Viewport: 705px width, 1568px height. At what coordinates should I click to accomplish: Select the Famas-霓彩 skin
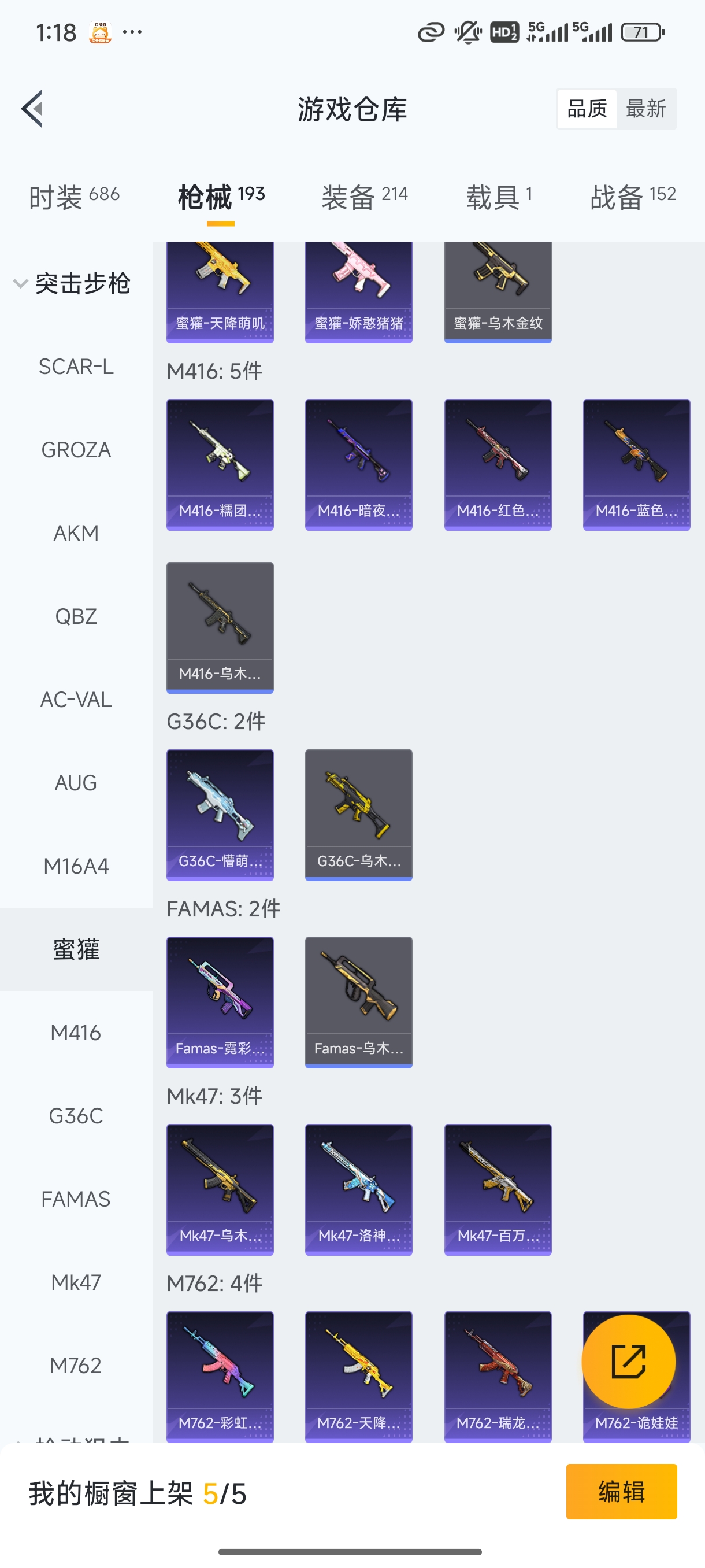[x=220, y=1002]
